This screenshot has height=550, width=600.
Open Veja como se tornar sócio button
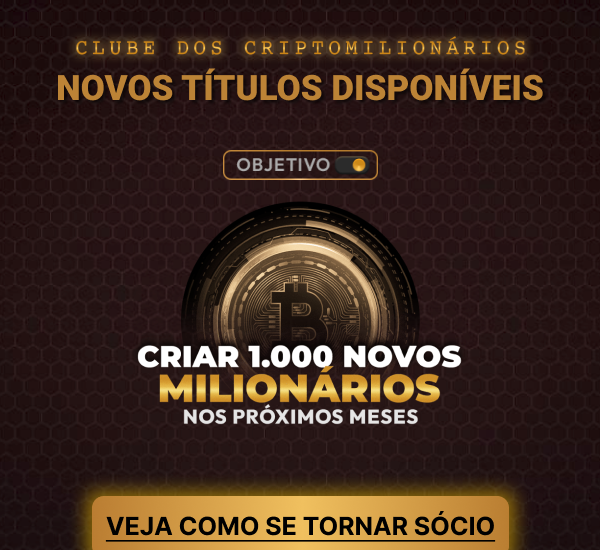pos(300,525)
